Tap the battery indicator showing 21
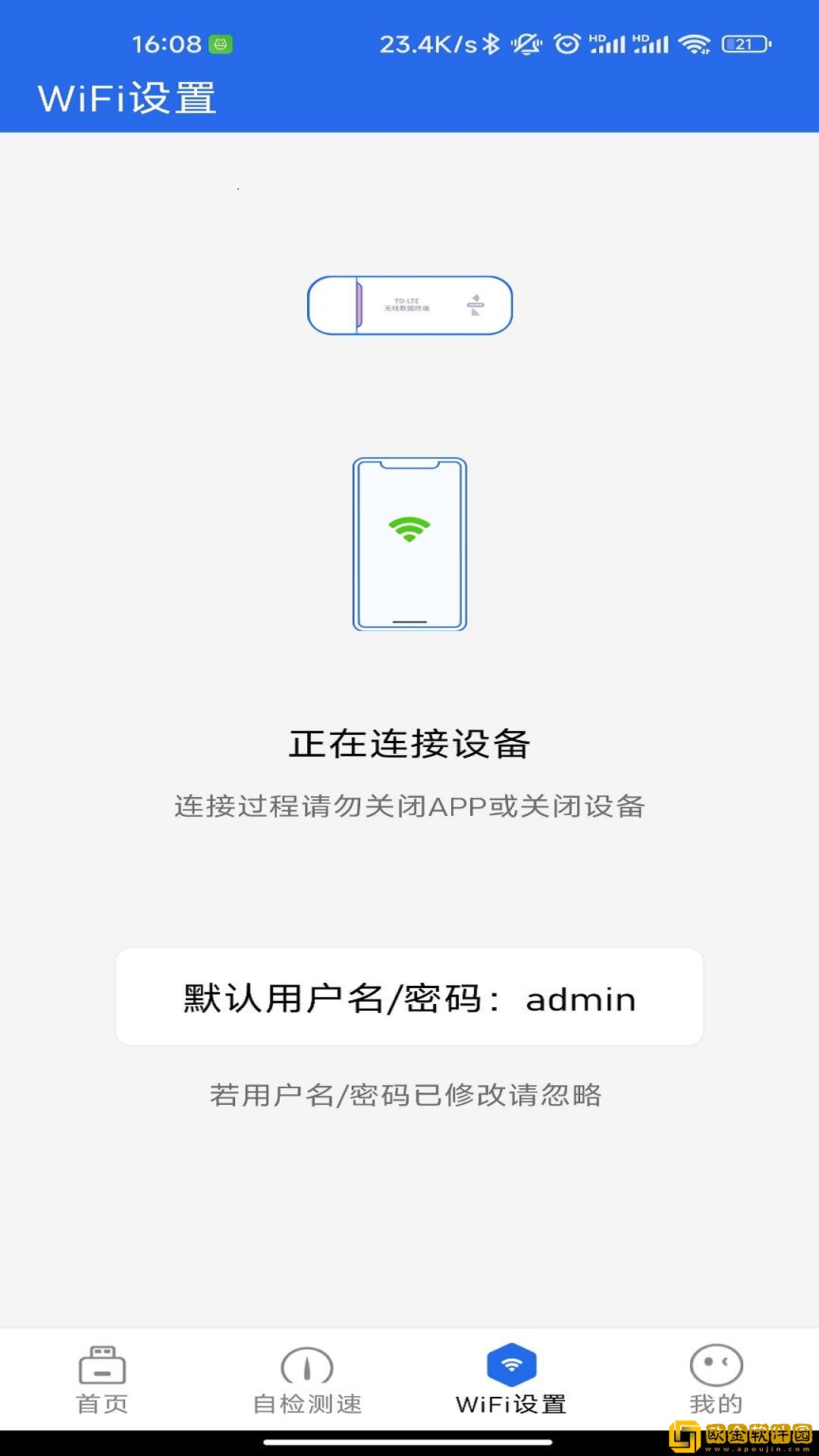Viewport: 819px width, 1456px height. (742, 45)
